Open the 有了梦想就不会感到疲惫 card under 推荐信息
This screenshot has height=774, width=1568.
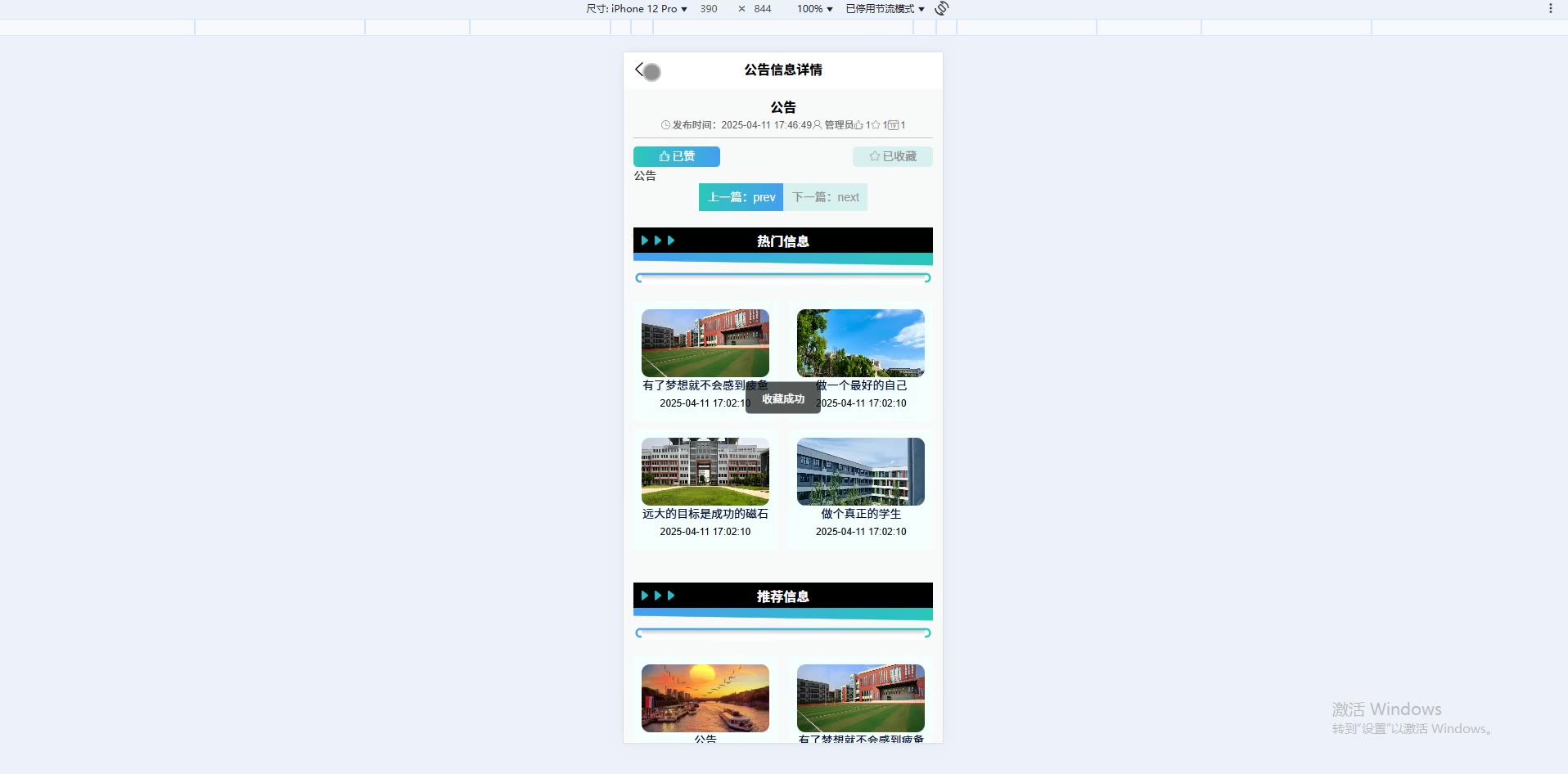[860, 698]
